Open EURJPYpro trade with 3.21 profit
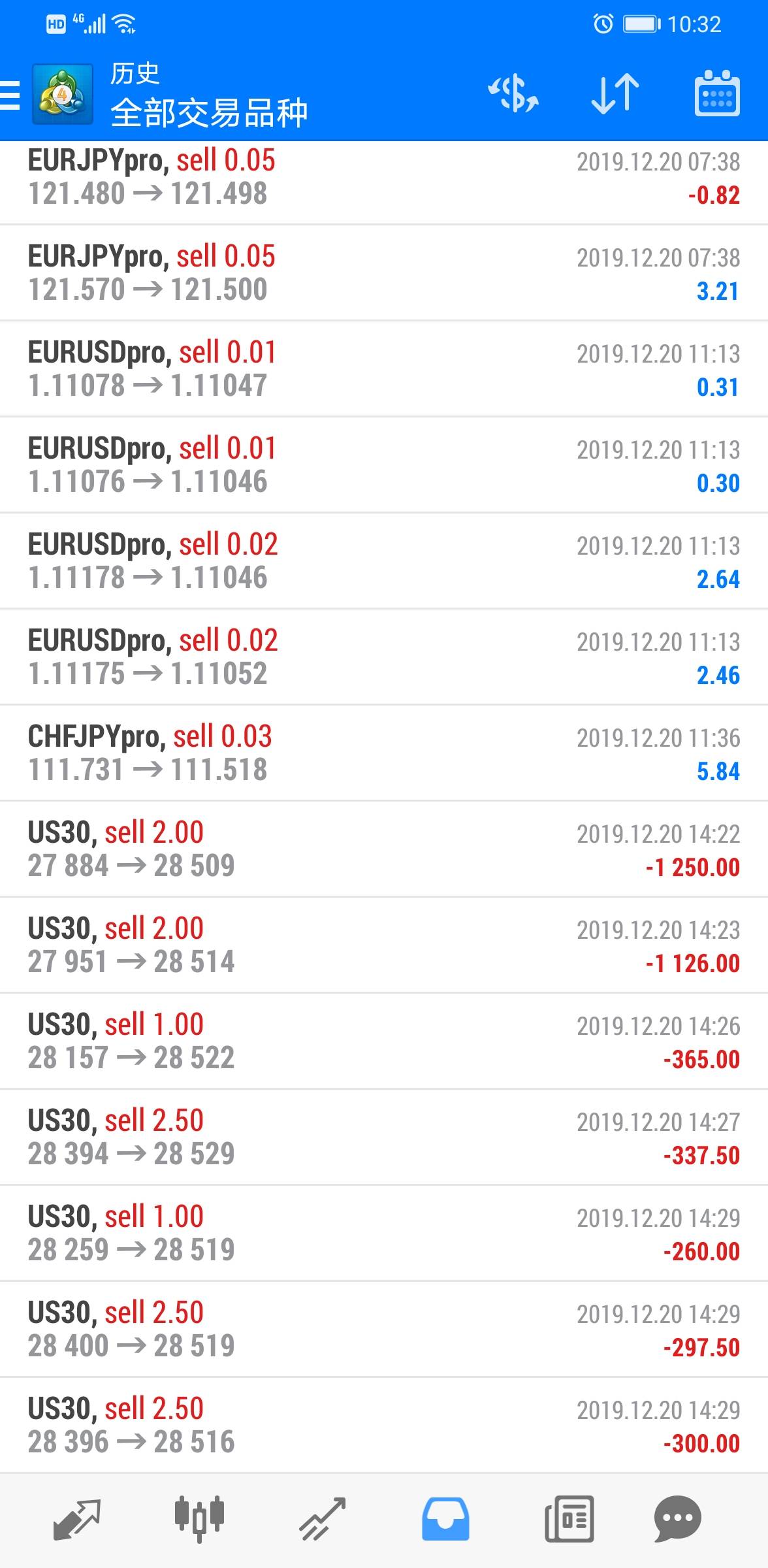Image resolution: width=768 pixels, height=1568 pixels. [384, 273]
